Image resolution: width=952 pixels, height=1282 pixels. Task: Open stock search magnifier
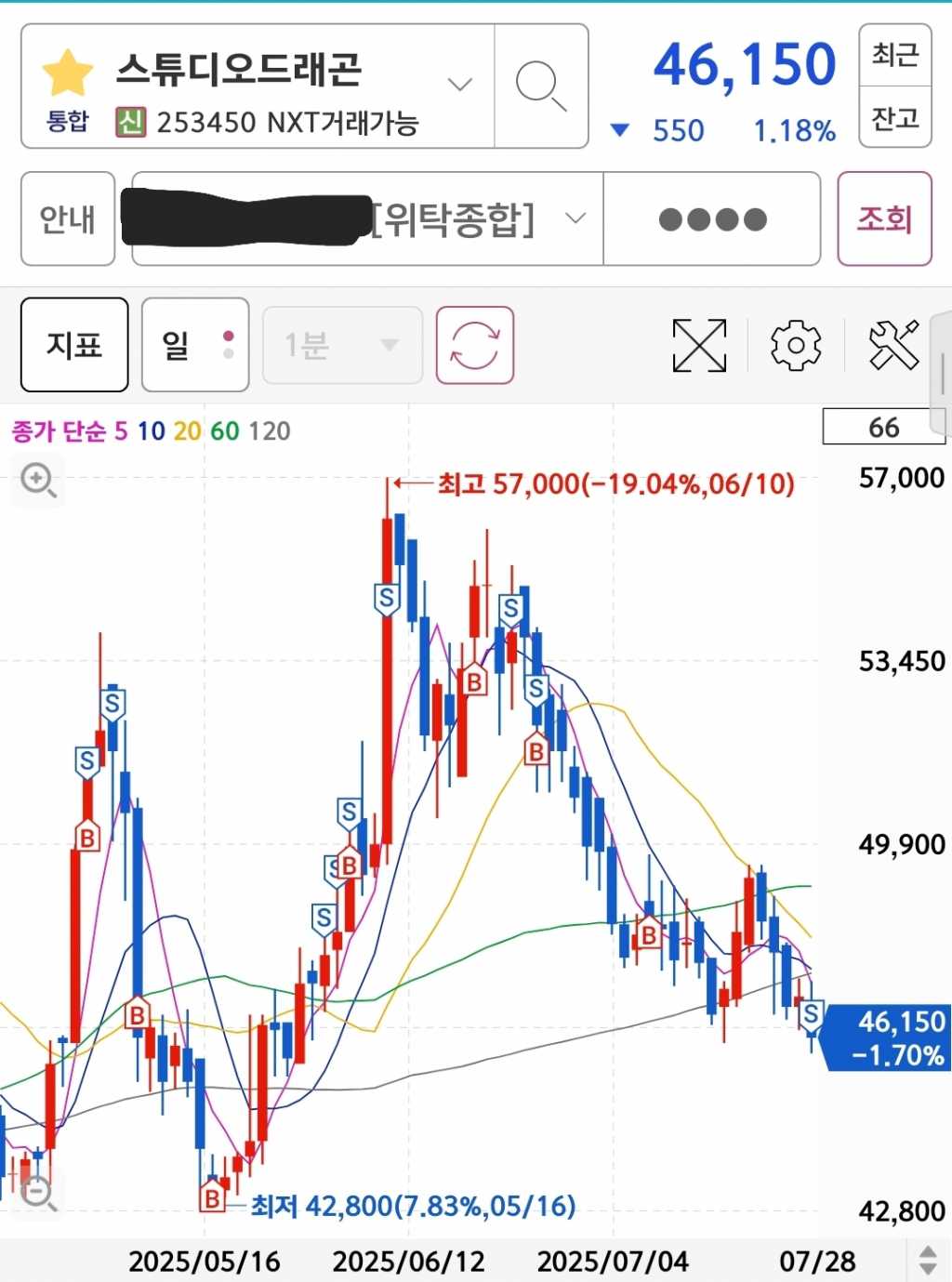point(541,86)
